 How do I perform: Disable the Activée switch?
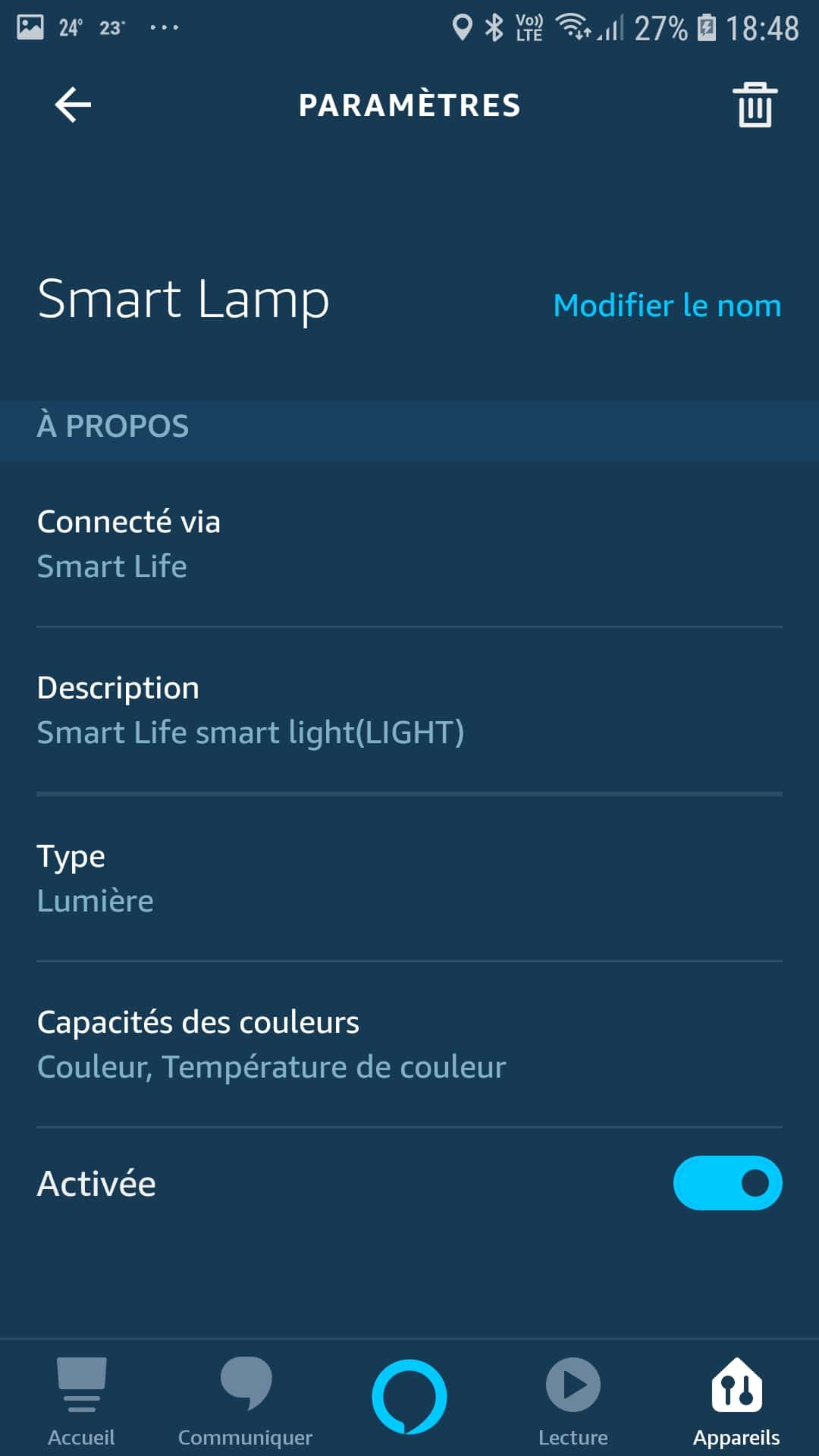pyautogui.click(x=727, y=1183)
